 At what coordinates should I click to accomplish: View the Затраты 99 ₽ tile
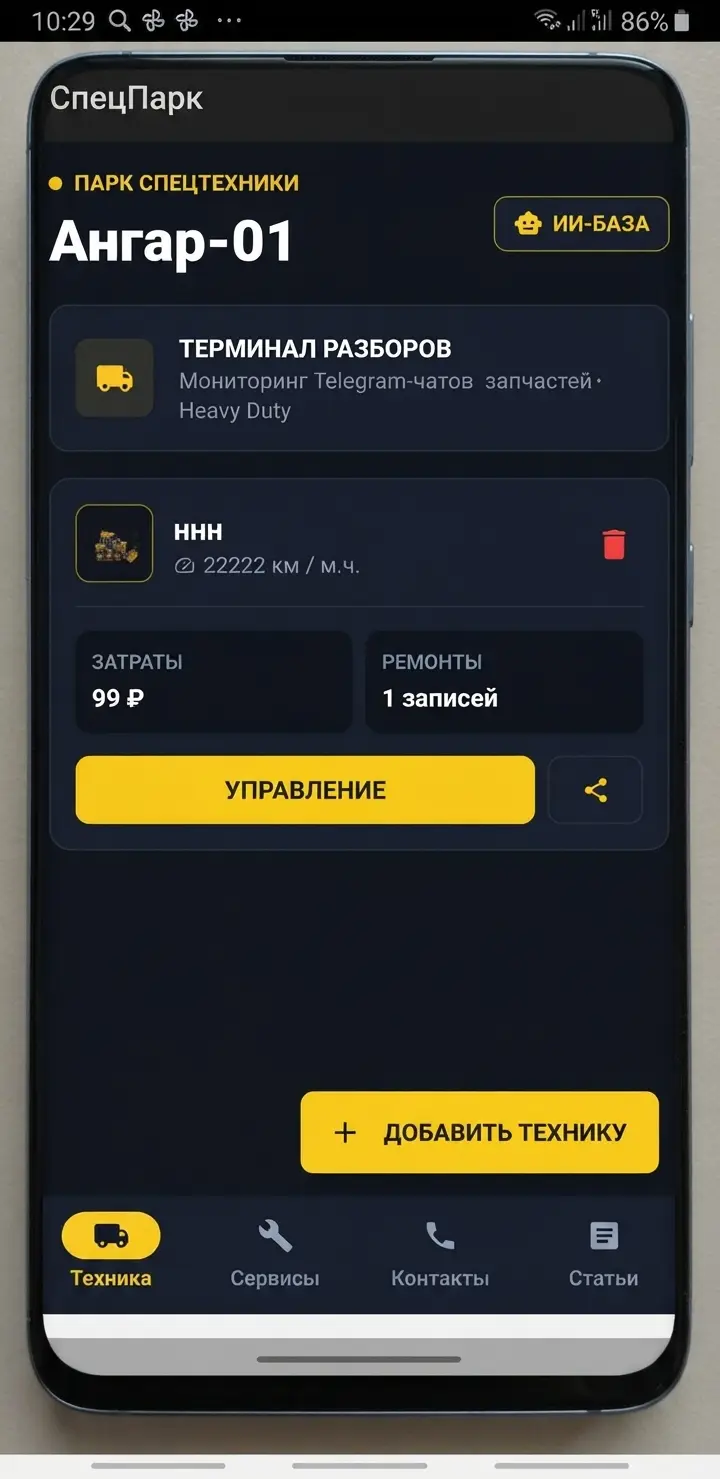(x=213, y=681)
